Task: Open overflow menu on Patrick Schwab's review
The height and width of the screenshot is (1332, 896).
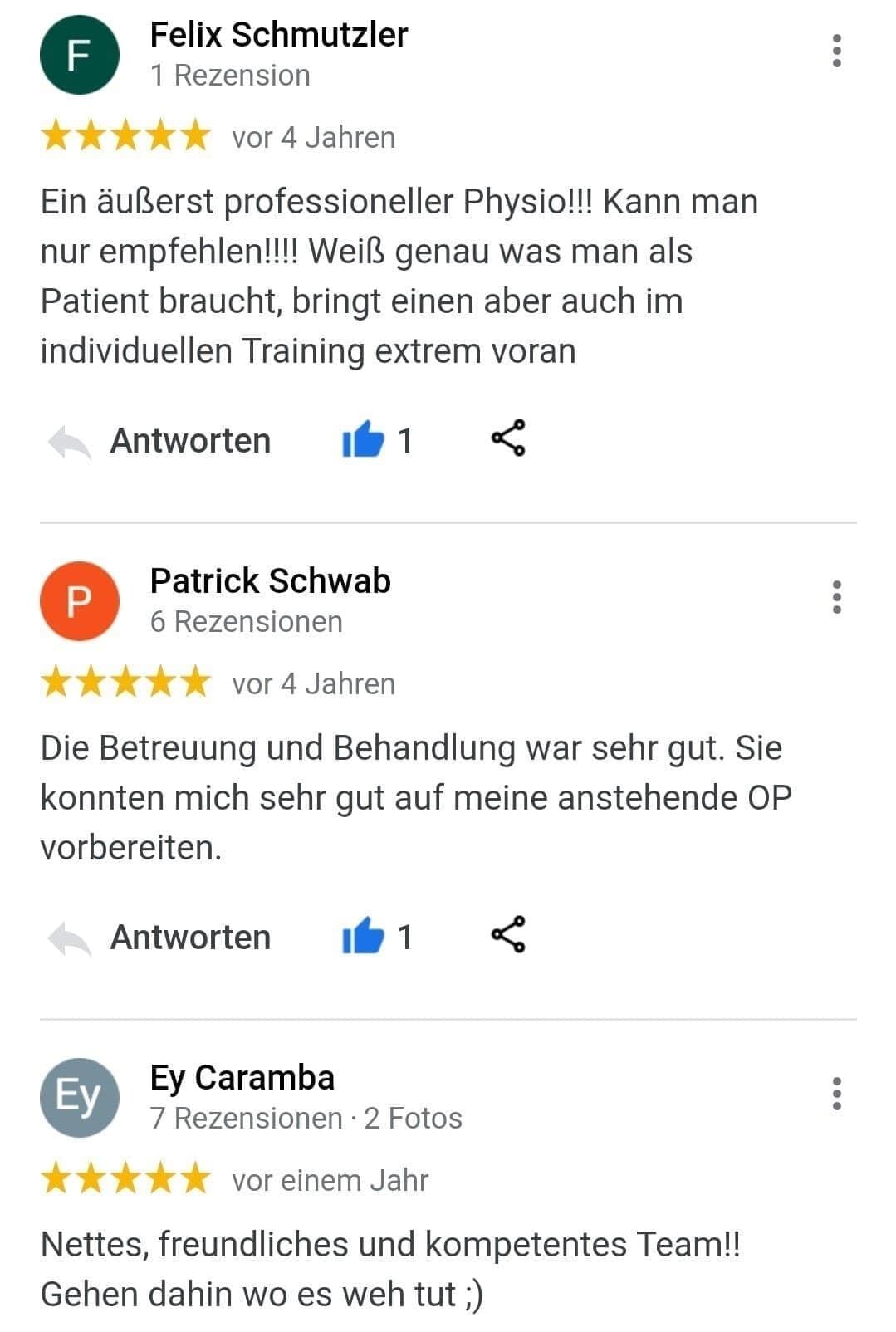Action: pyautogui.click(x=836, y=597)
